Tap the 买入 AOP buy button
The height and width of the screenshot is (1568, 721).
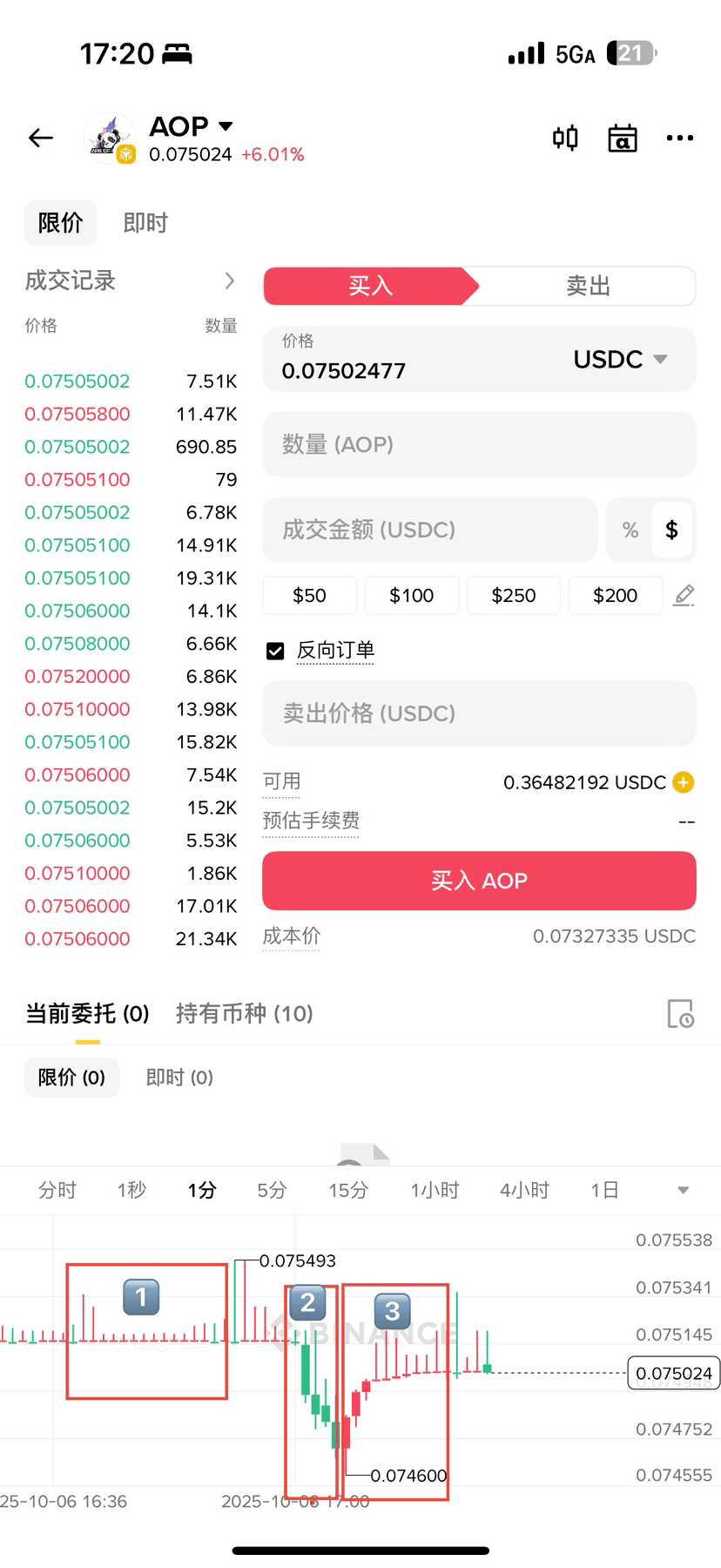pos(479,881)
